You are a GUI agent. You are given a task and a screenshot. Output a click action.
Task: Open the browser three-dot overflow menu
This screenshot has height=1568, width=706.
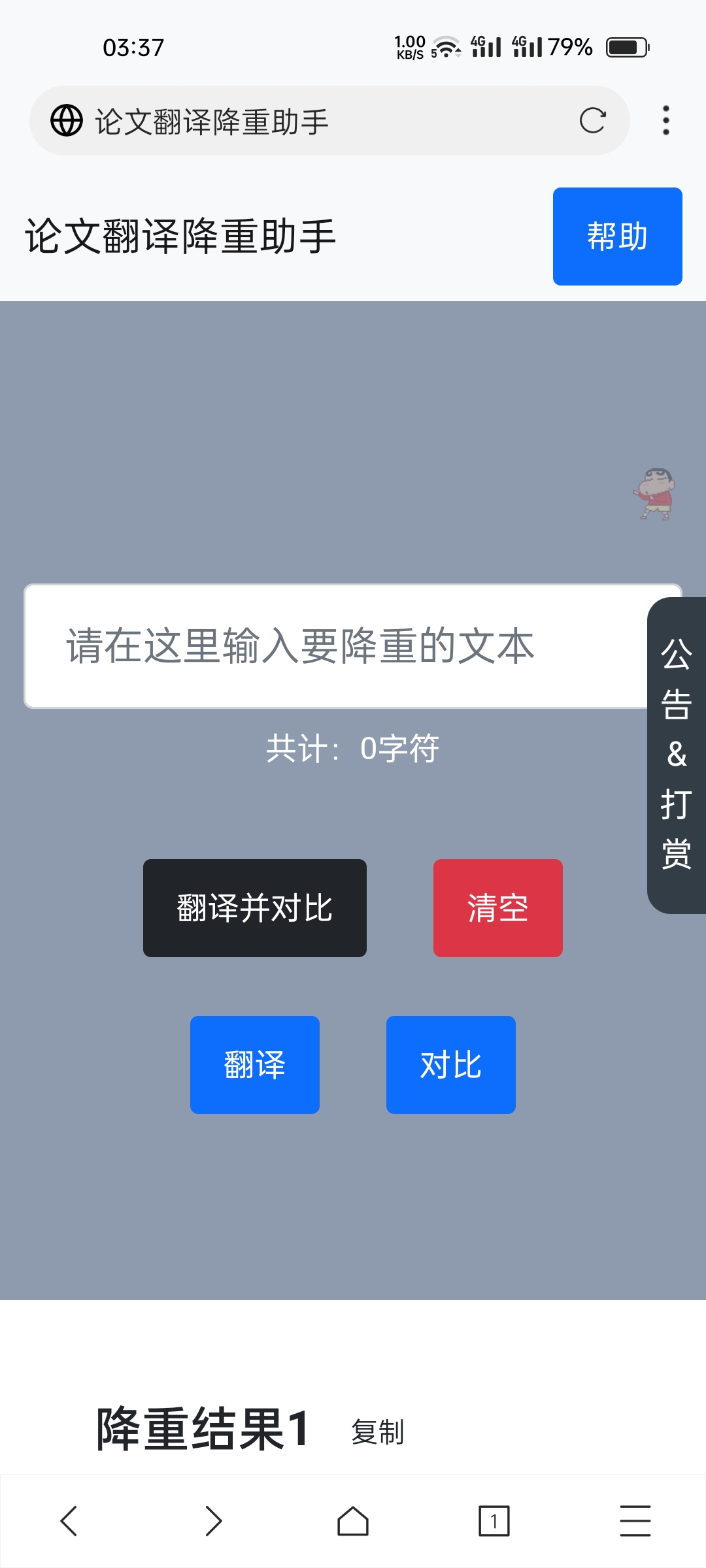click(665, 120)
